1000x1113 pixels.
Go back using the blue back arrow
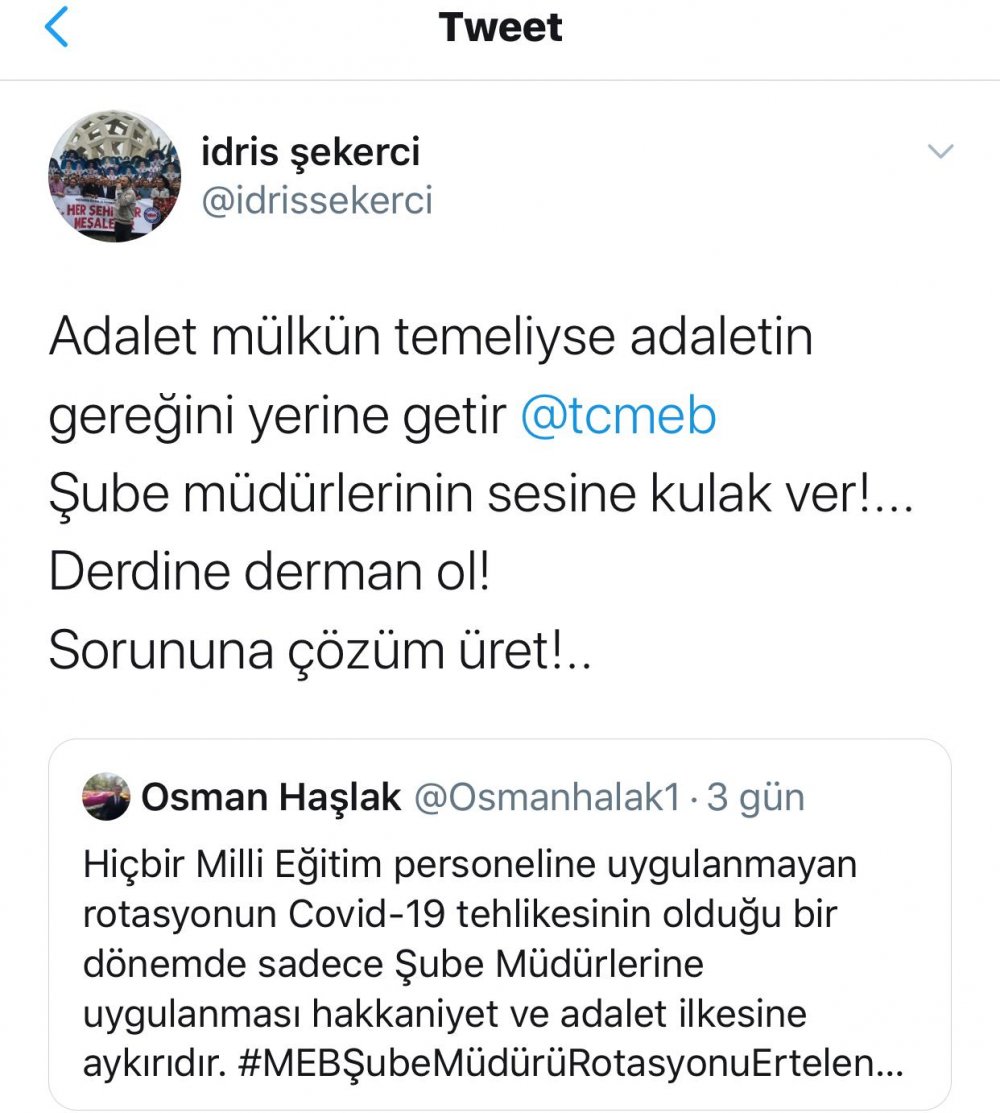(57, 29)
